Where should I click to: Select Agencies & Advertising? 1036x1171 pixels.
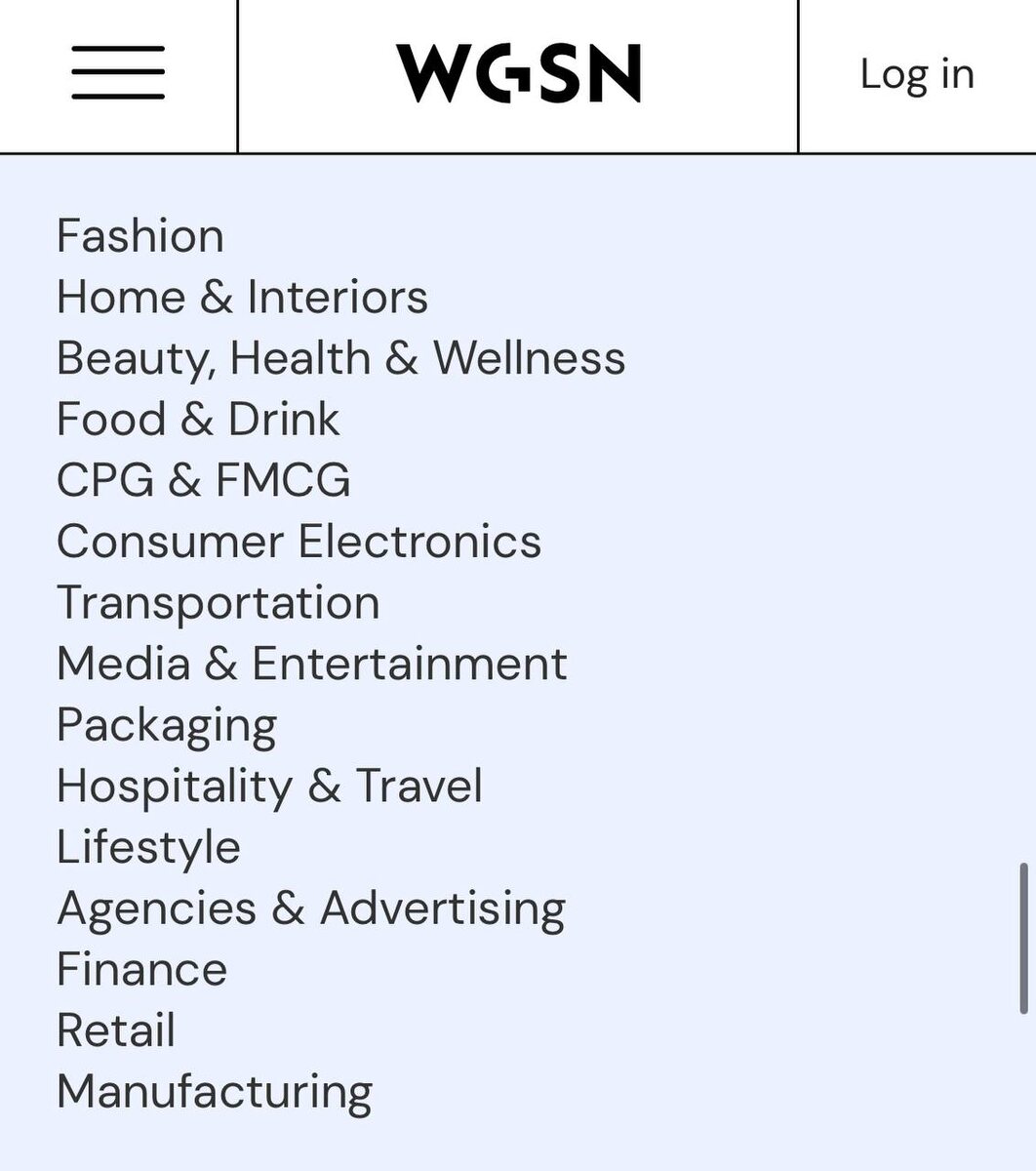(310, 909)
